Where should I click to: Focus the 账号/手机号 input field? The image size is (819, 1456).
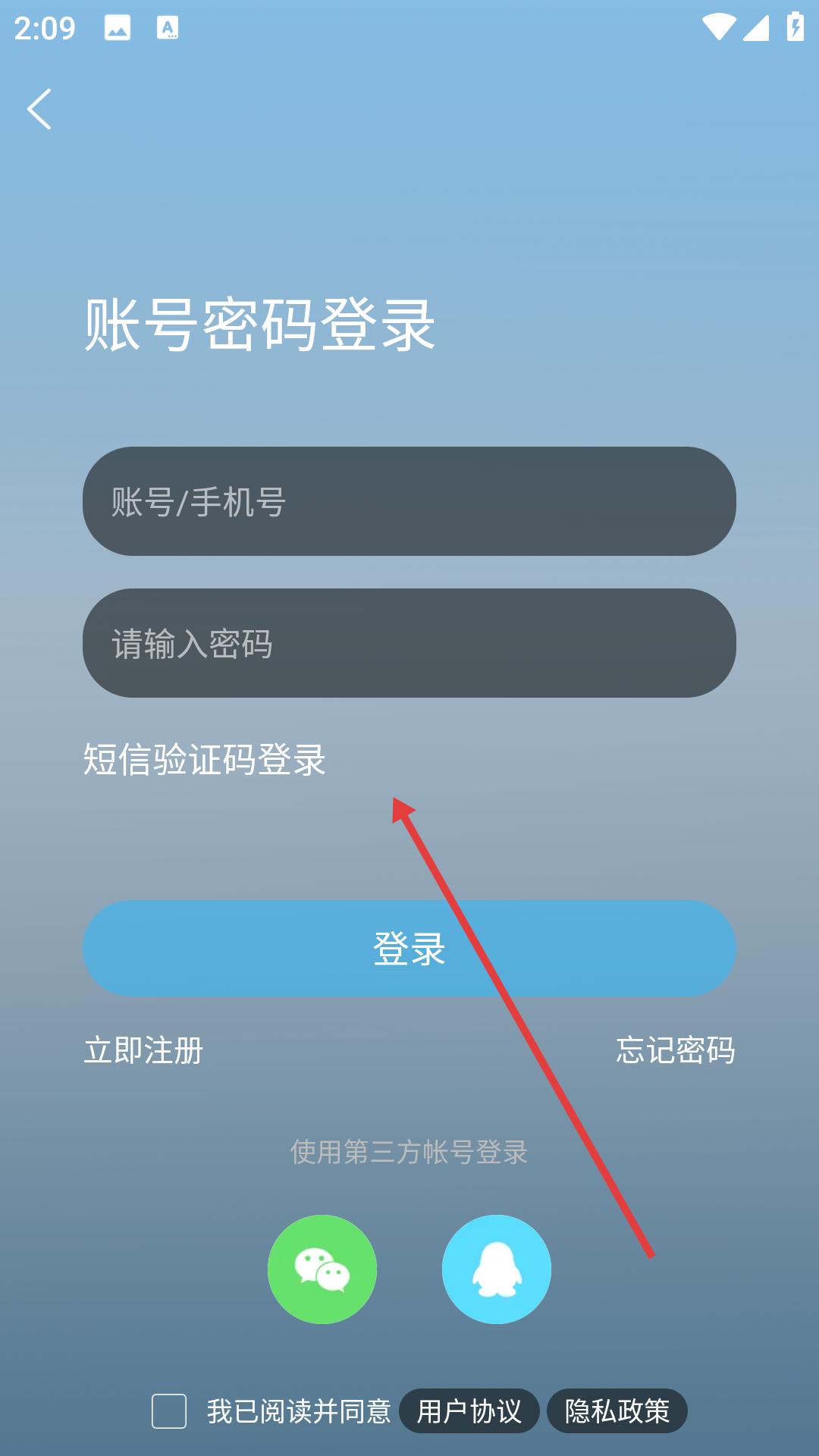click(409, 501)
